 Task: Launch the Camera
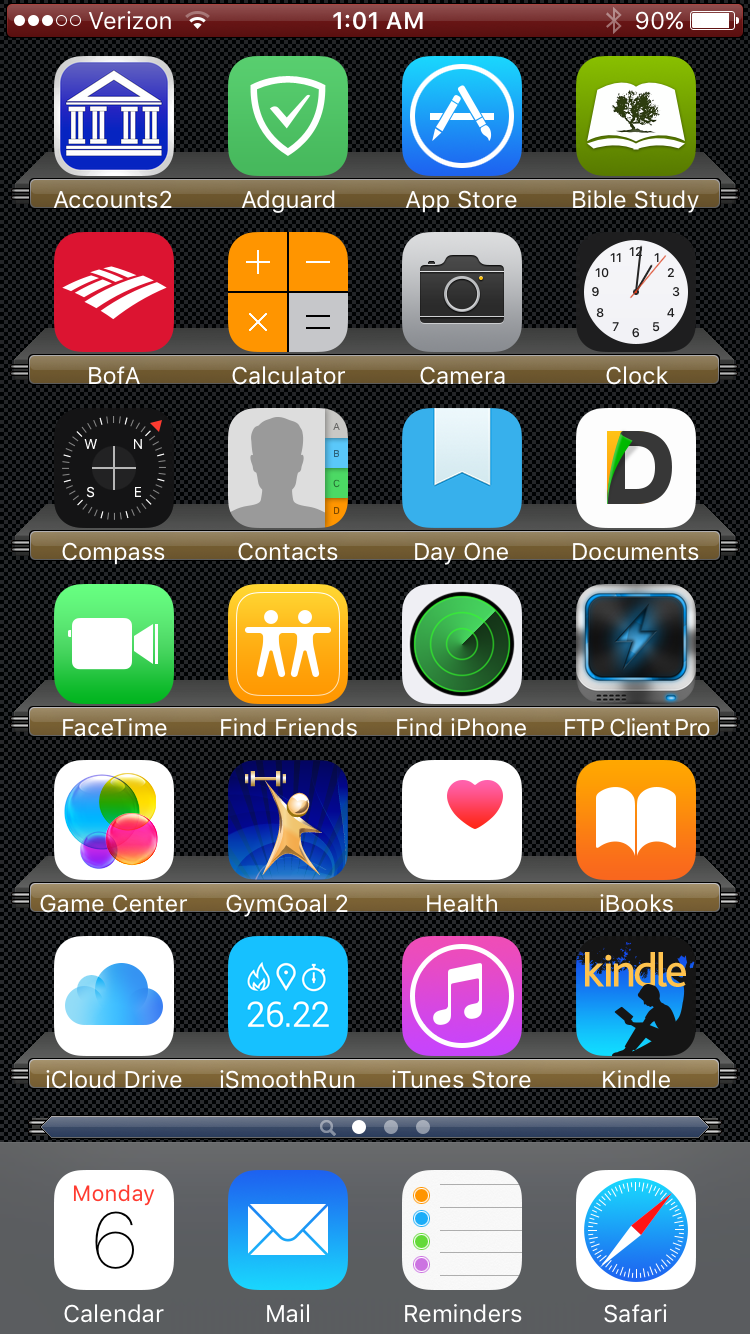(x=462, y=292)
